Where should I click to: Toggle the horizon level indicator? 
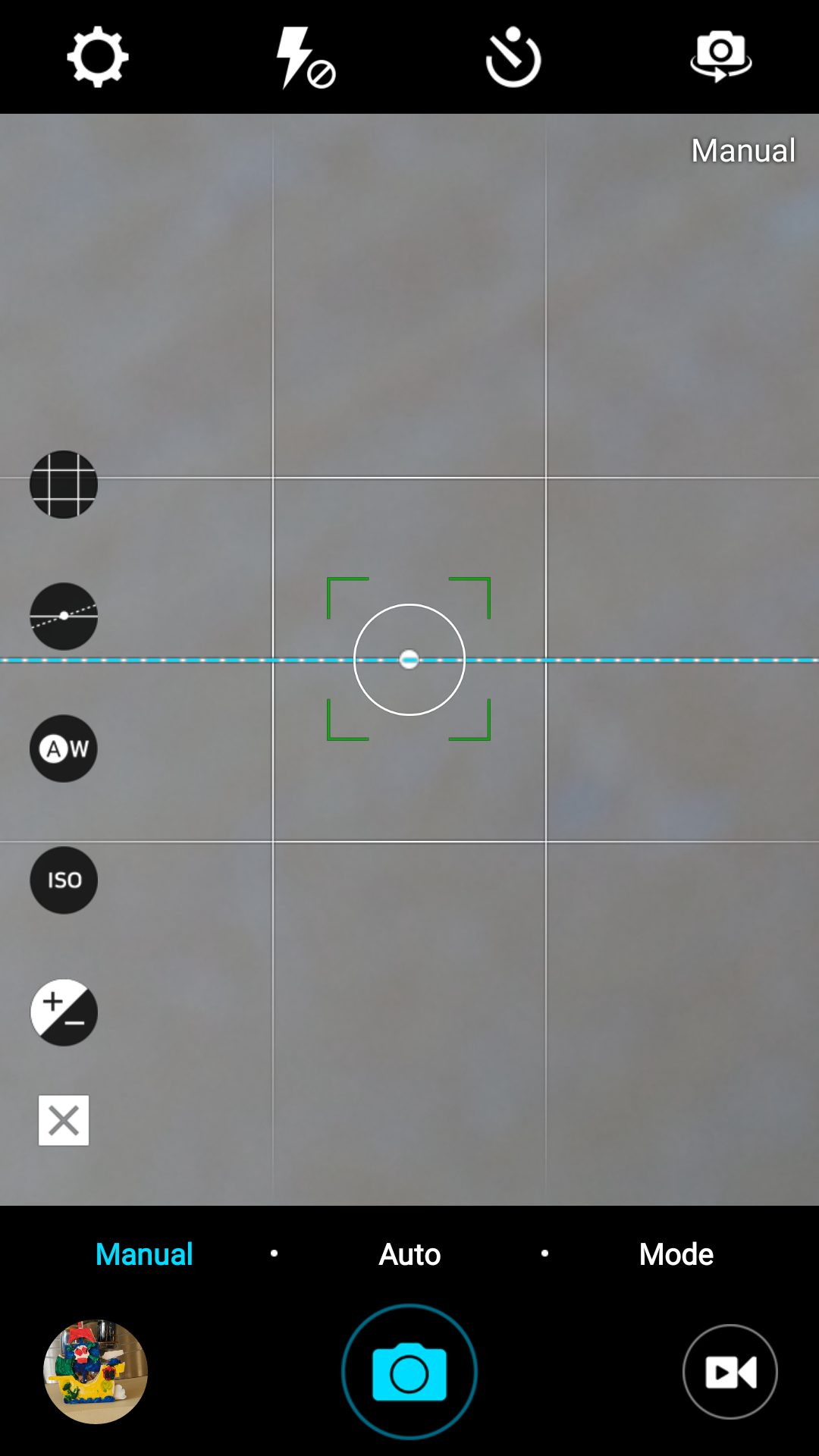[x=64, y=617]
